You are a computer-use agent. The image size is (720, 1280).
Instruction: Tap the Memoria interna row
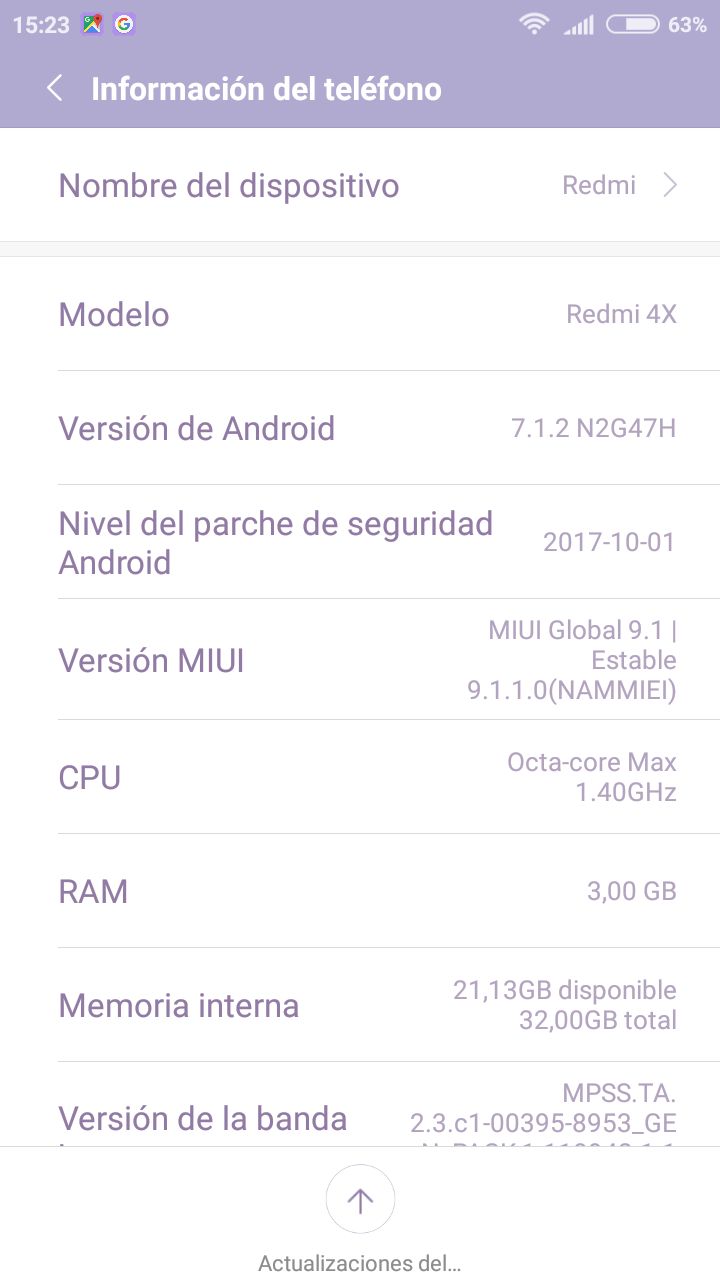coord(360,1005)
